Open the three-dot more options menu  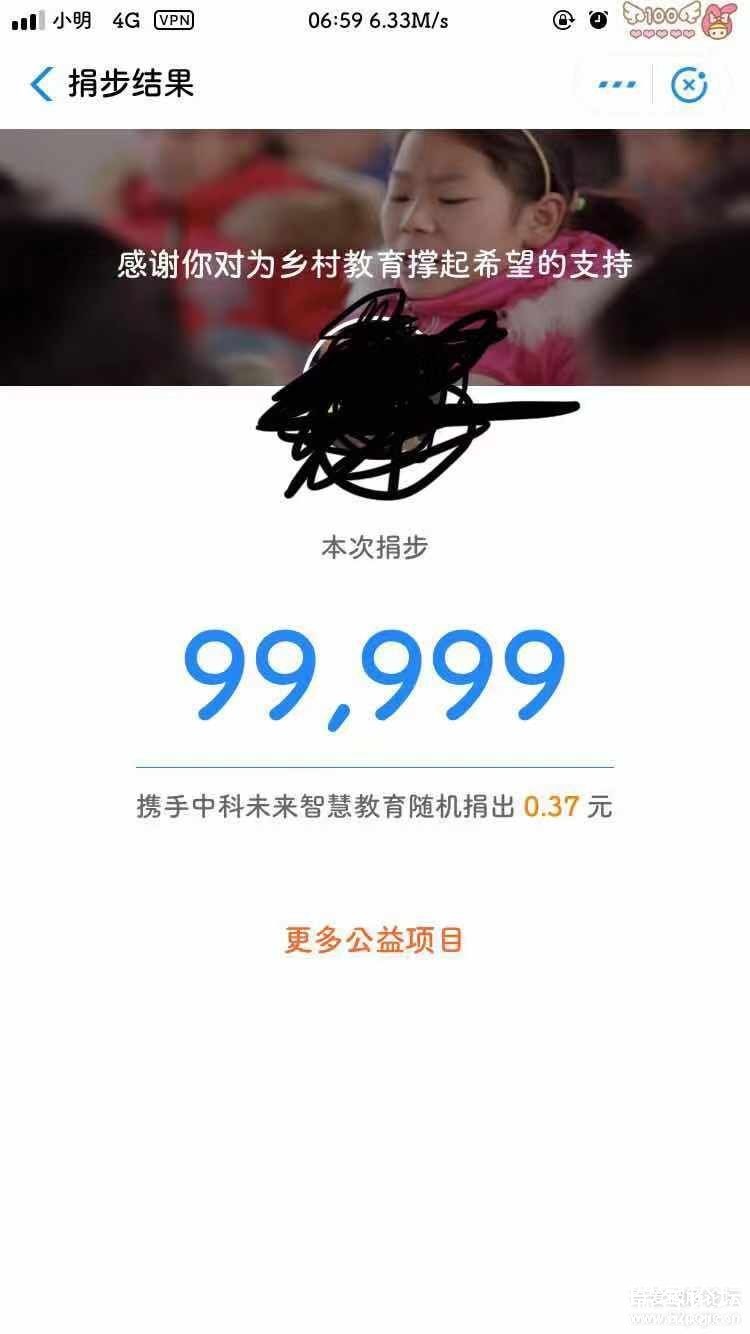coord(617,85)
